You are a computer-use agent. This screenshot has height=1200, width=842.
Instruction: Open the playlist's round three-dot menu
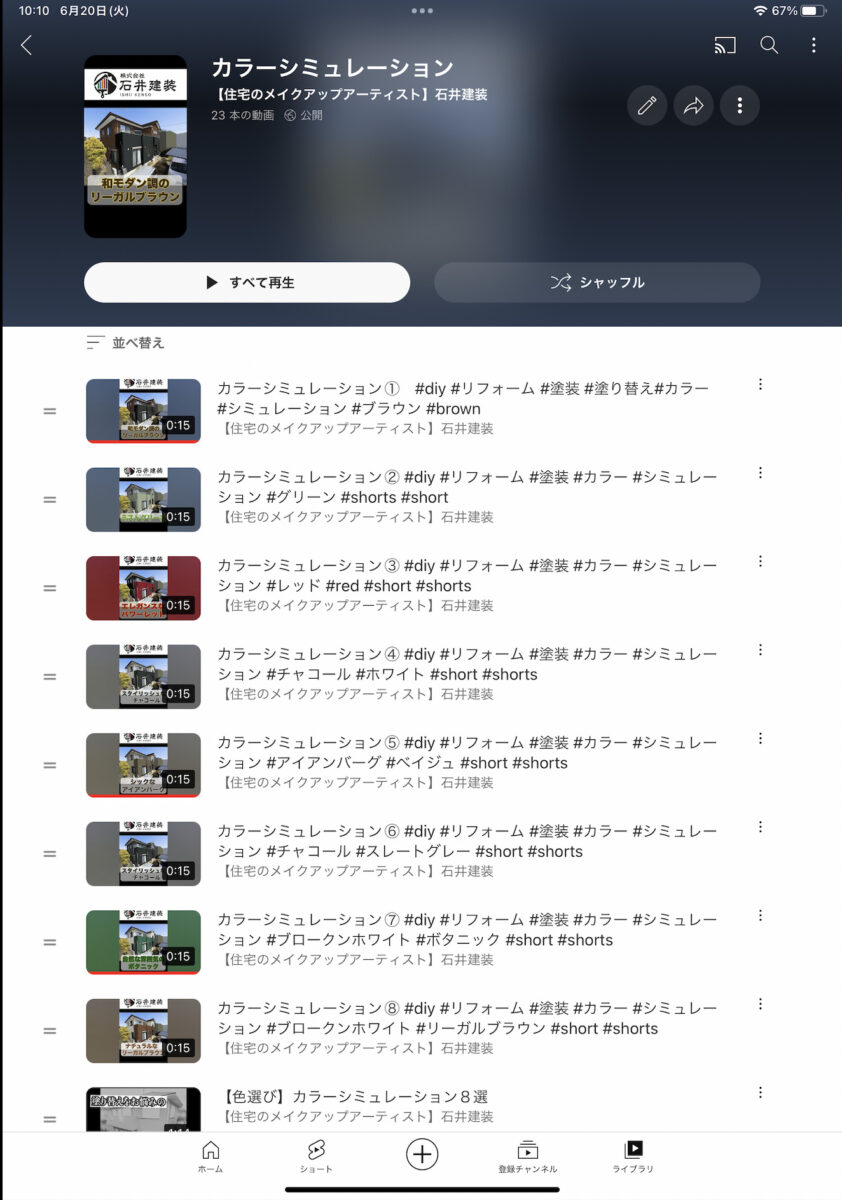[740, 105]
